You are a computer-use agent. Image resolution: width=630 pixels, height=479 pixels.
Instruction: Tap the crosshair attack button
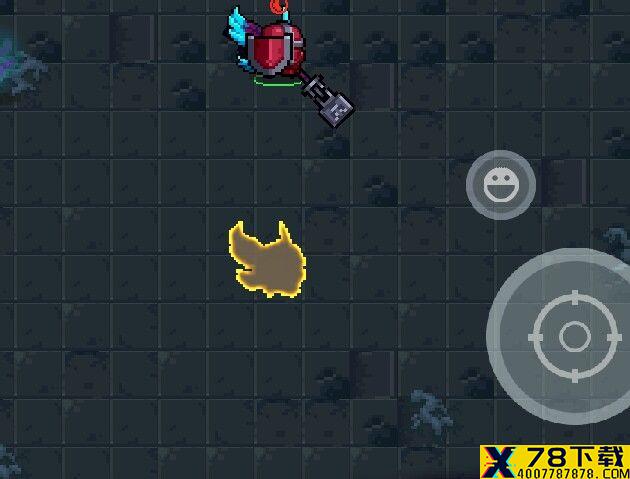tap(574, 336)
